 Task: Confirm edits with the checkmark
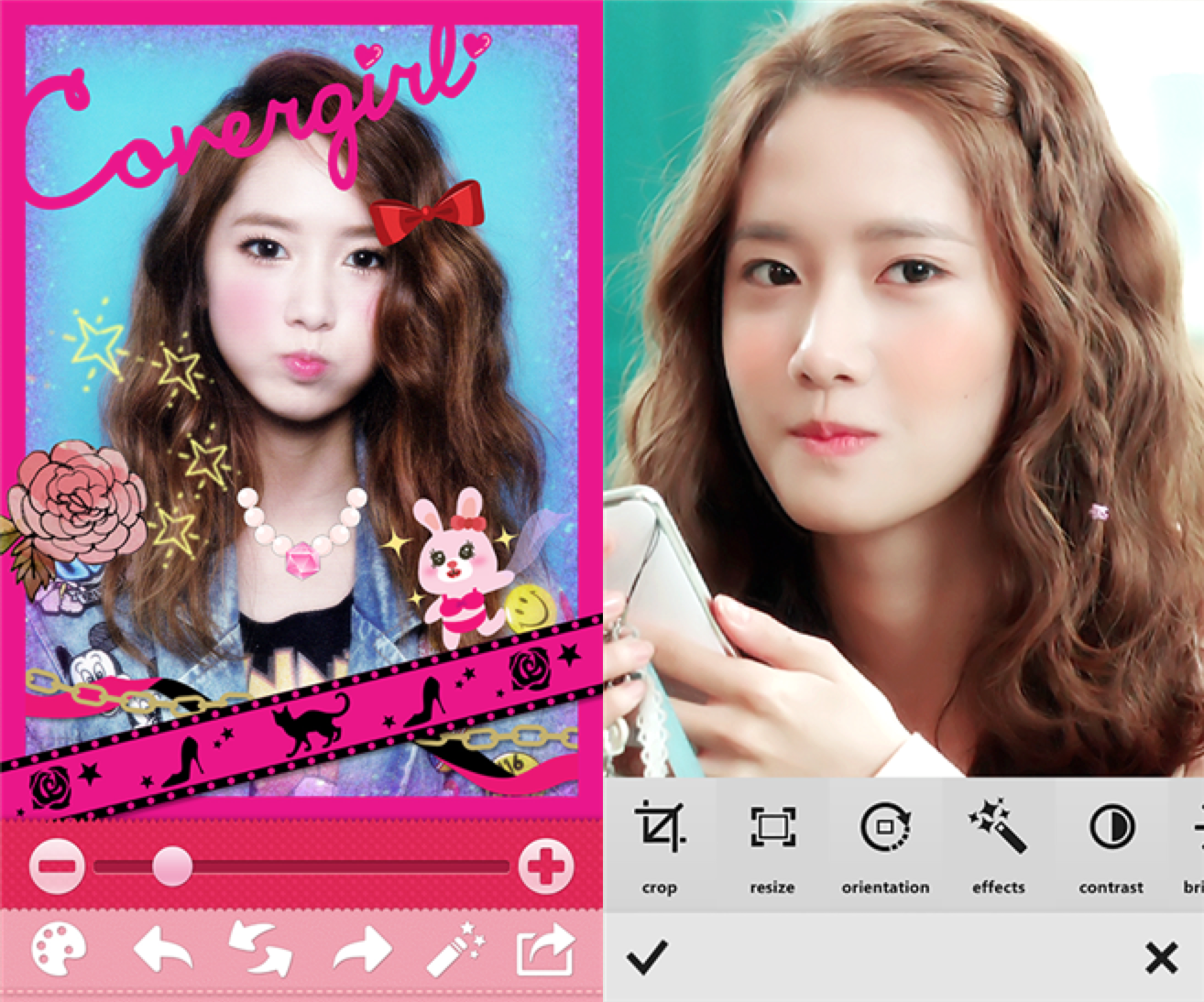[x=647, y=958]
